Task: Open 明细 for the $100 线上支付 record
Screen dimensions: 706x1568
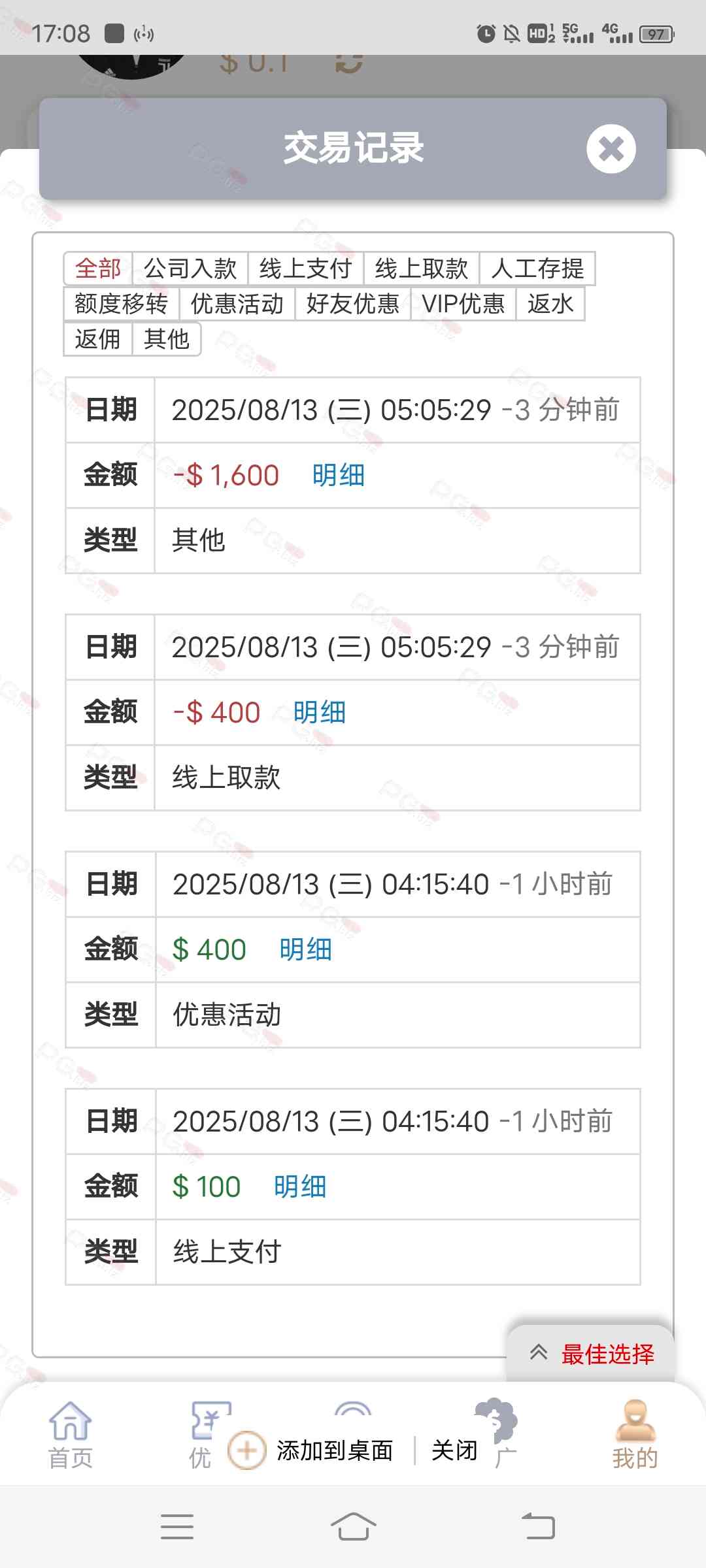Action: (300, 1187)
